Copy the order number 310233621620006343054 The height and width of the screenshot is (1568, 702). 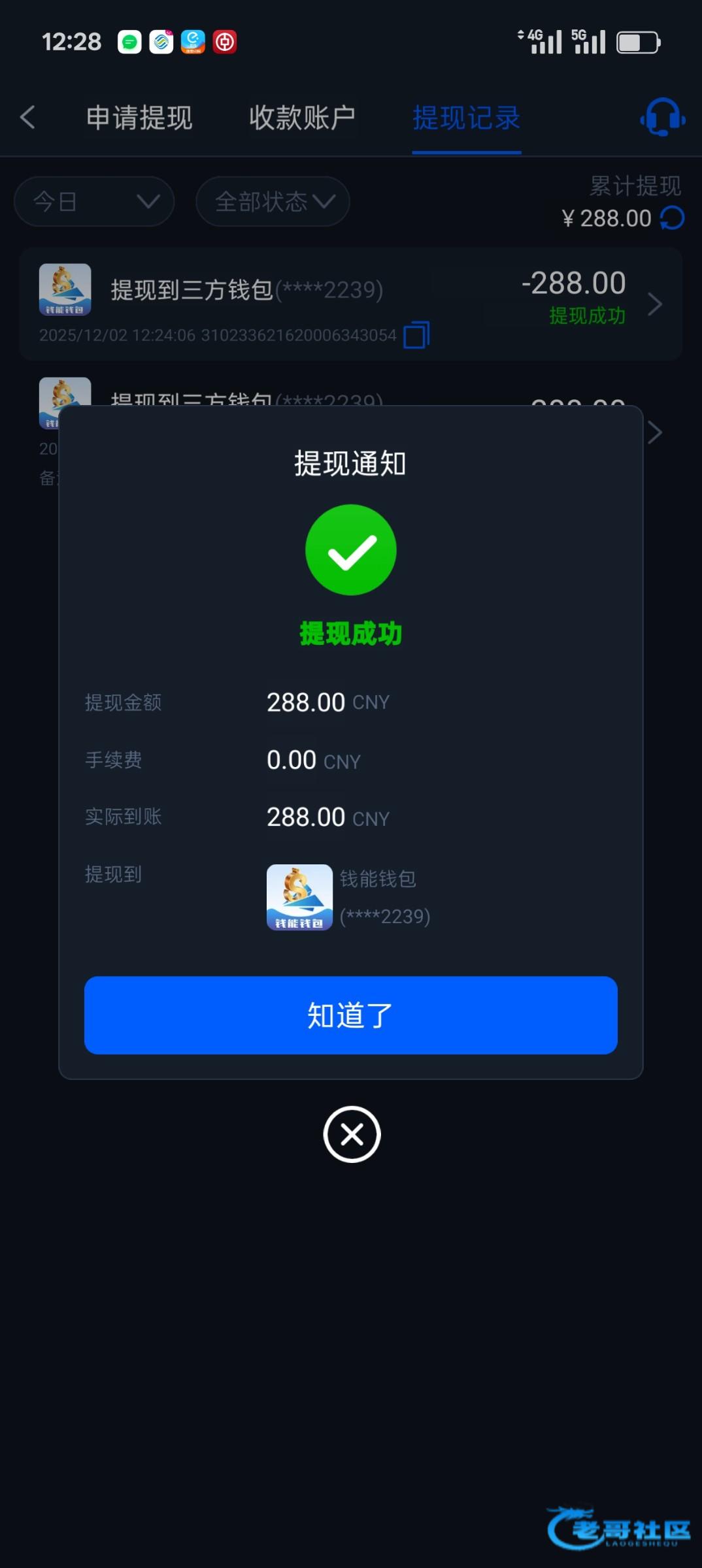click(416, 335)
